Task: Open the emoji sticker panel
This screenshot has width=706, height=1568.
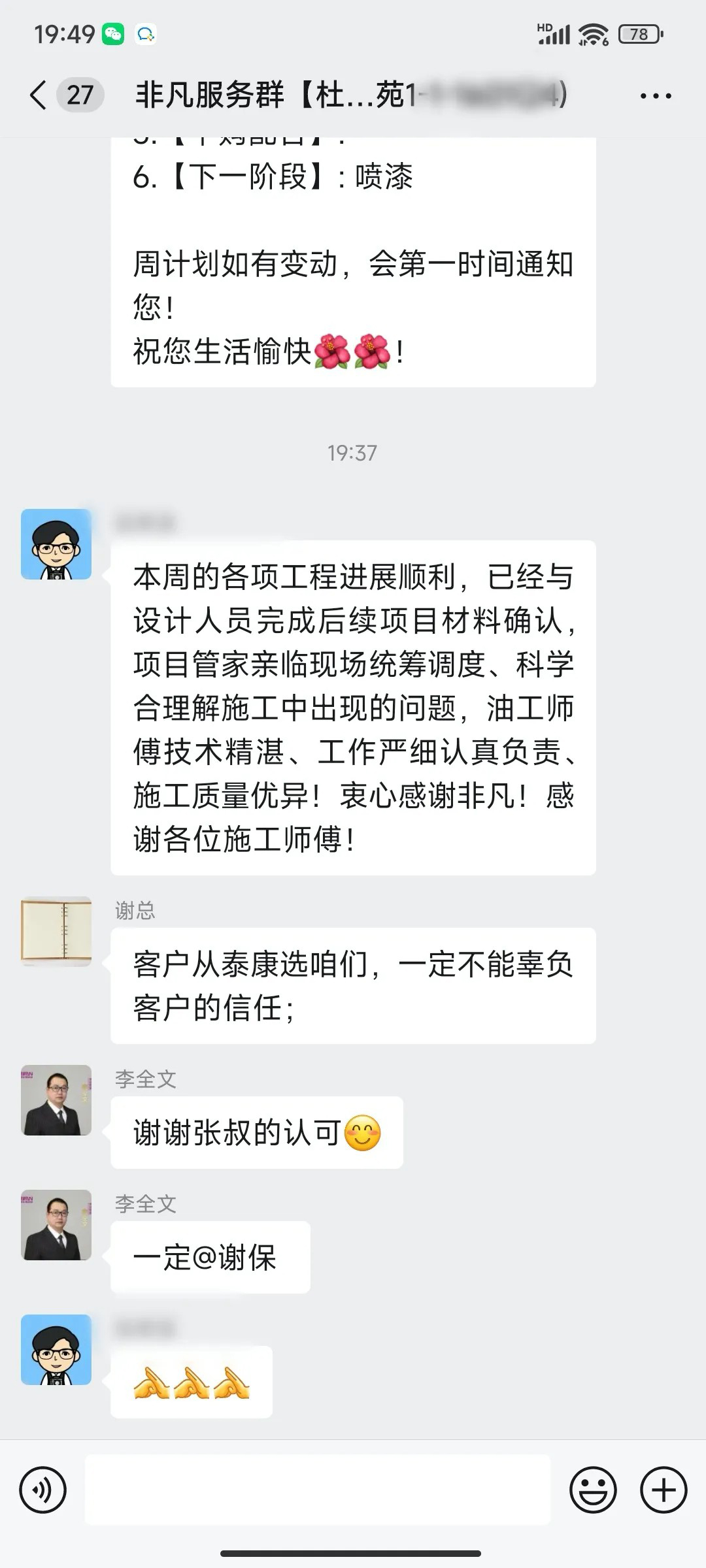Action: coord(593,1490)
